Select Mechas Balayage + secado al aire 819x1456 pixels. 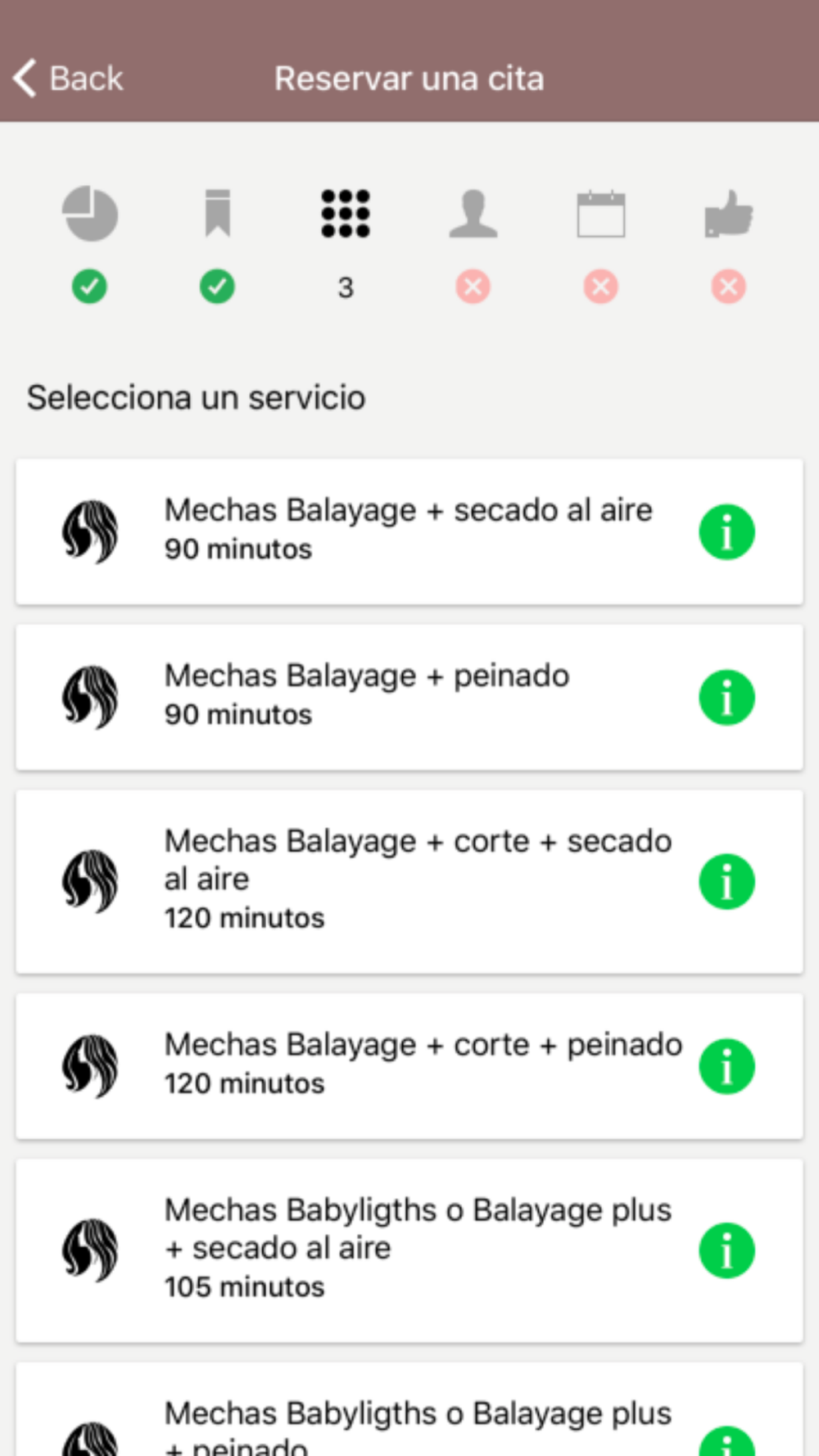click(409, 531)
